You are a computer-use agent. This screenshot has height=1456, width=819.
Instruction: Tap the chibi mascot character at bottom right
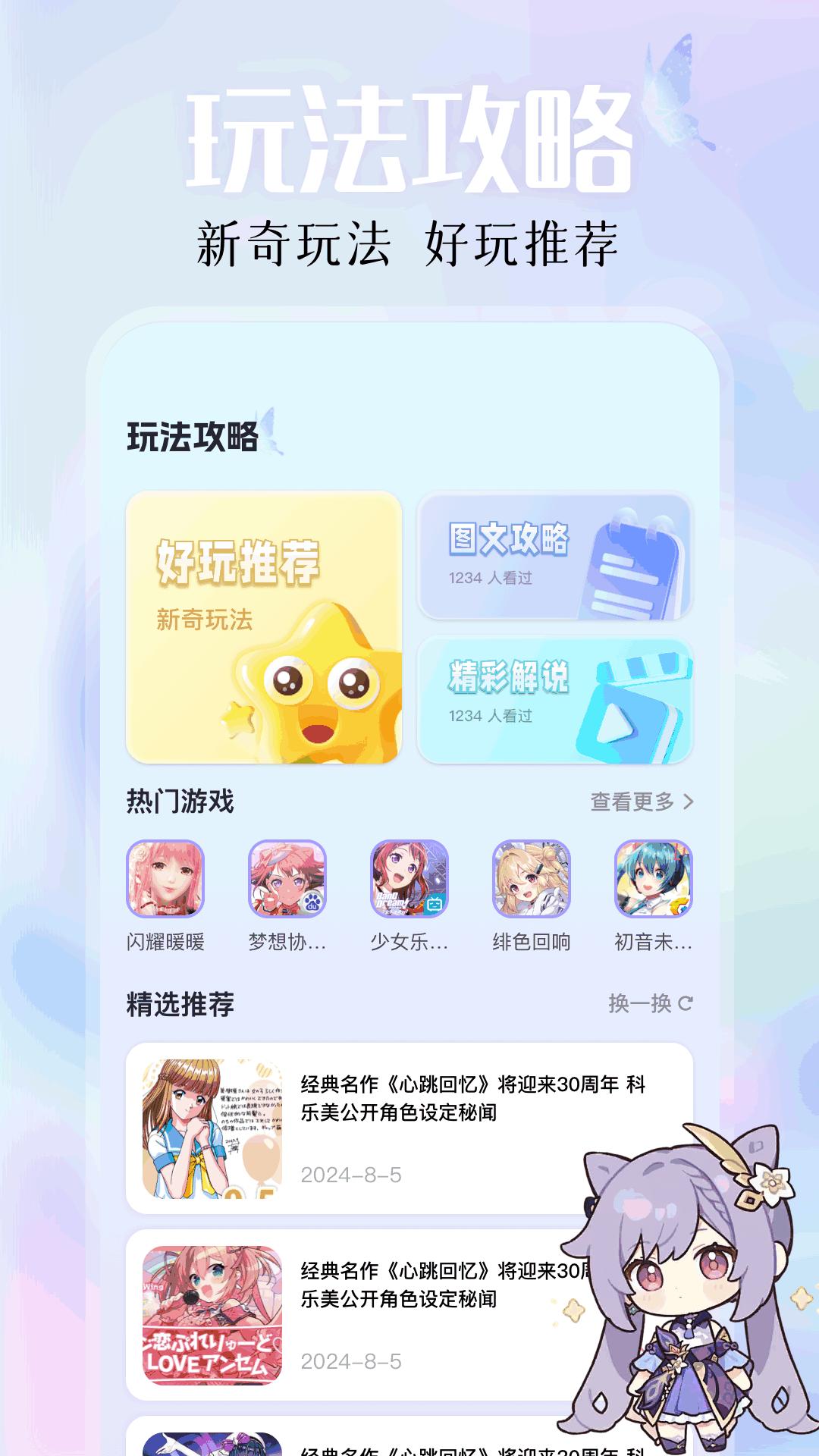click(682, 1289)
